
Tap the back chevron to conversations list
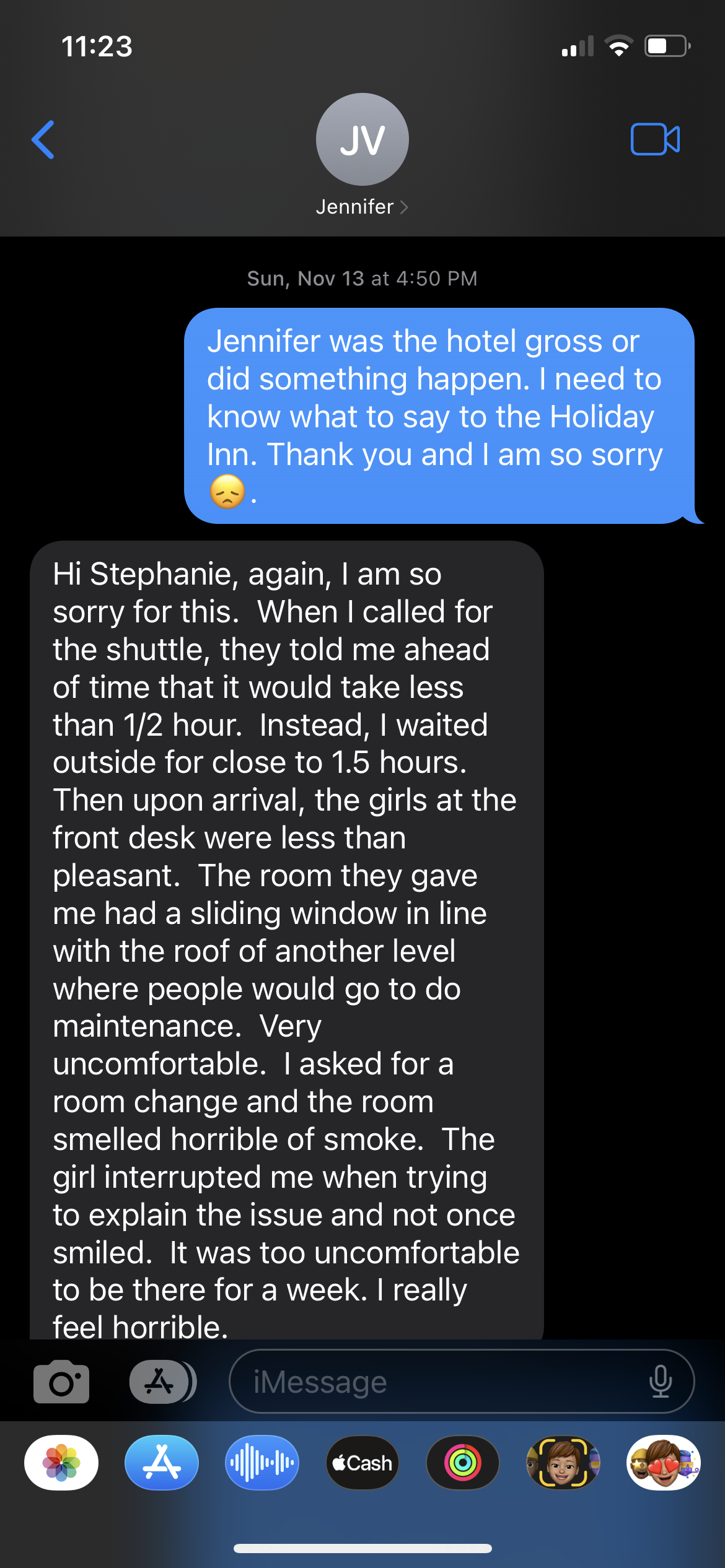point(42,139)
